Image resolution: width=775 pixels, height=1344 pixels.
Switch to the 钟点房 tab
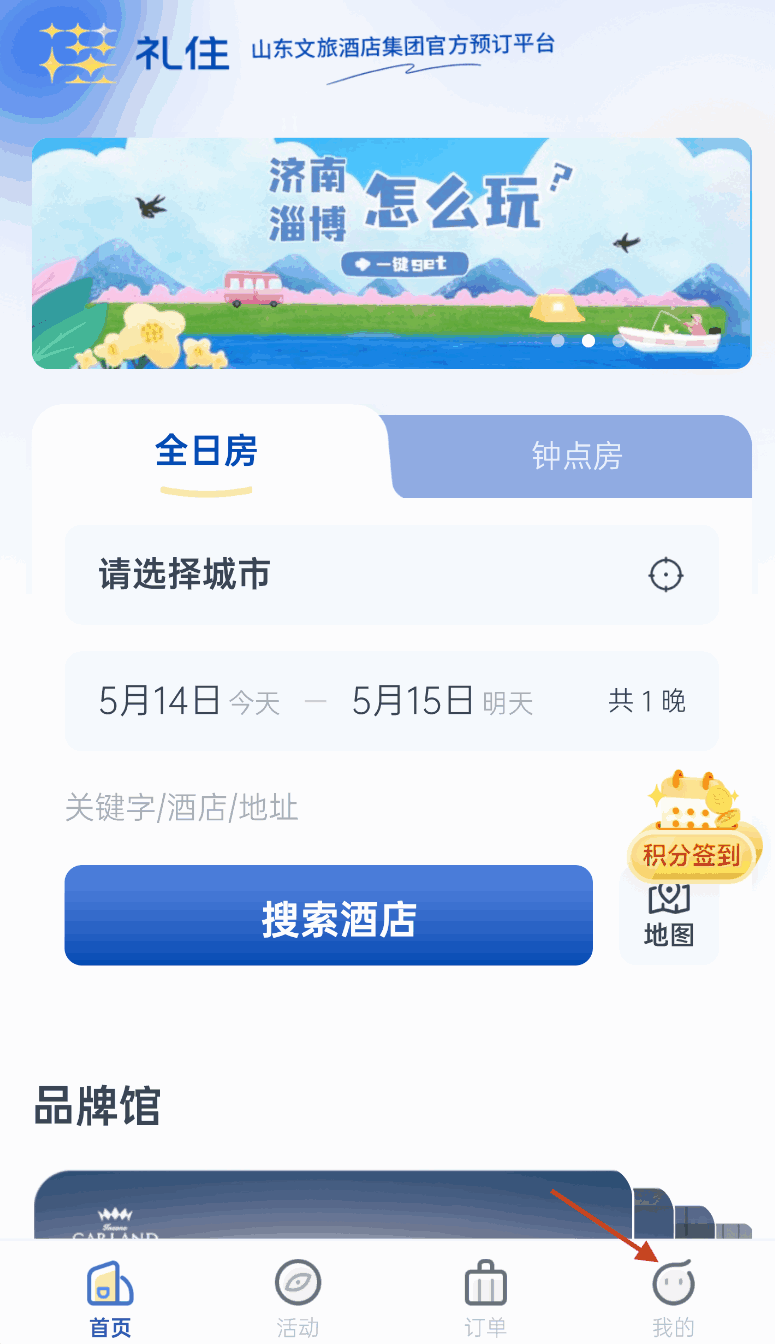[x=577, y=456]
